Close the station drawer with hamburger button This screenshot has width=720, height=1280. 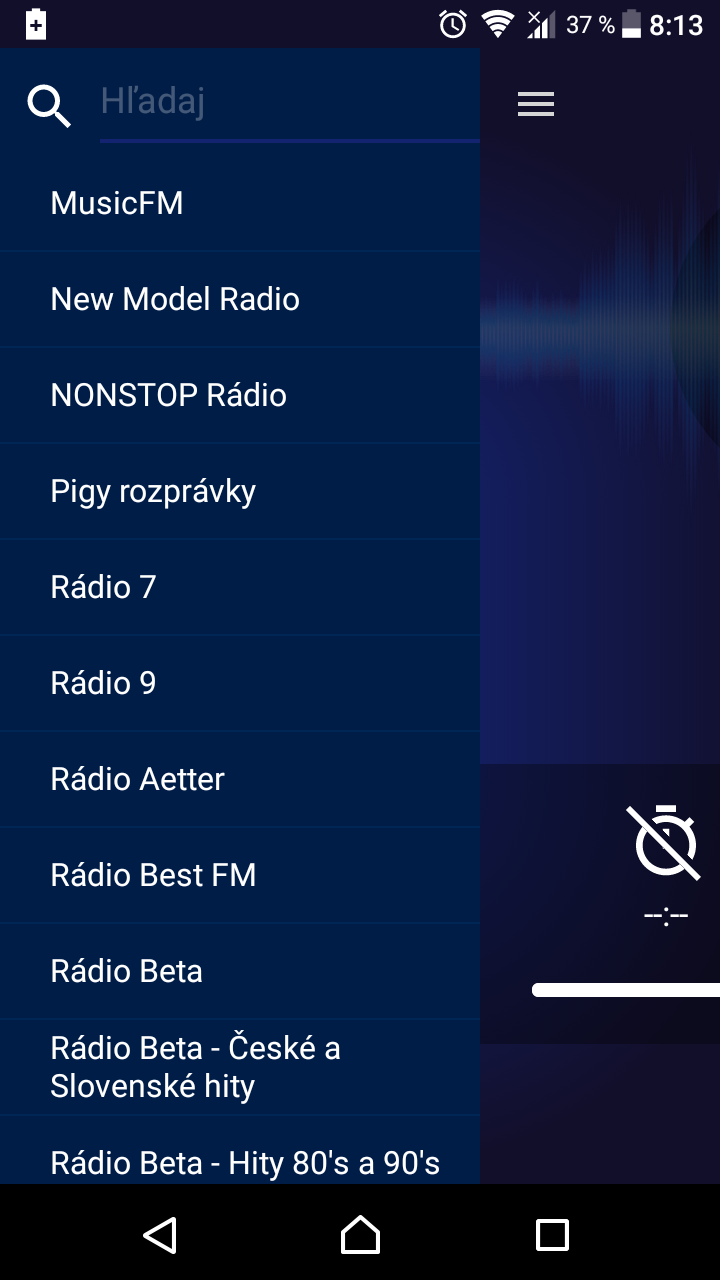[x=536, y=104]
